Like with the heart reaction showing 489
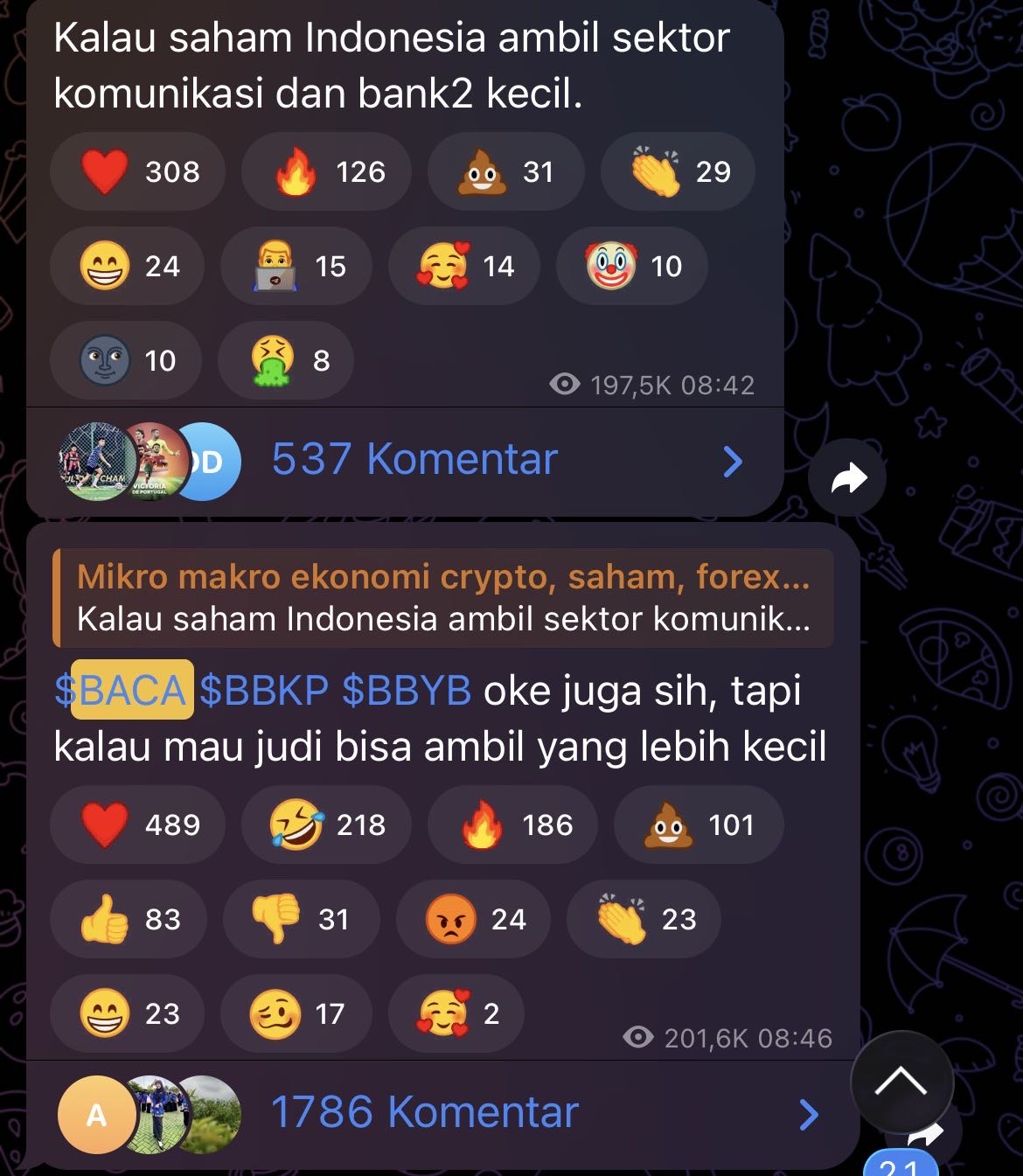 pyautogui.click(x=138, y=825)
